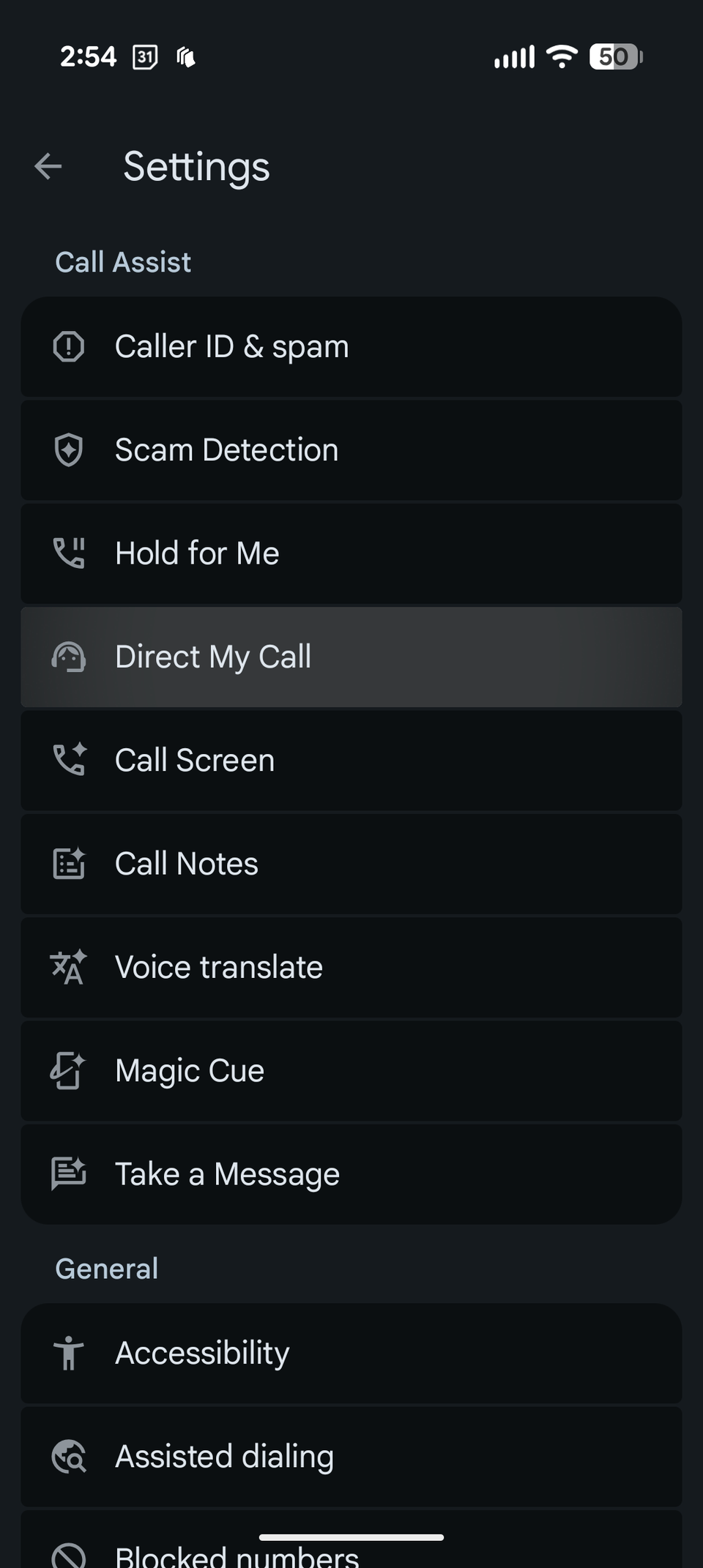Tap the Caller ID & spam warning icon
Screen dimensions: 703x1568
point(68,347)
